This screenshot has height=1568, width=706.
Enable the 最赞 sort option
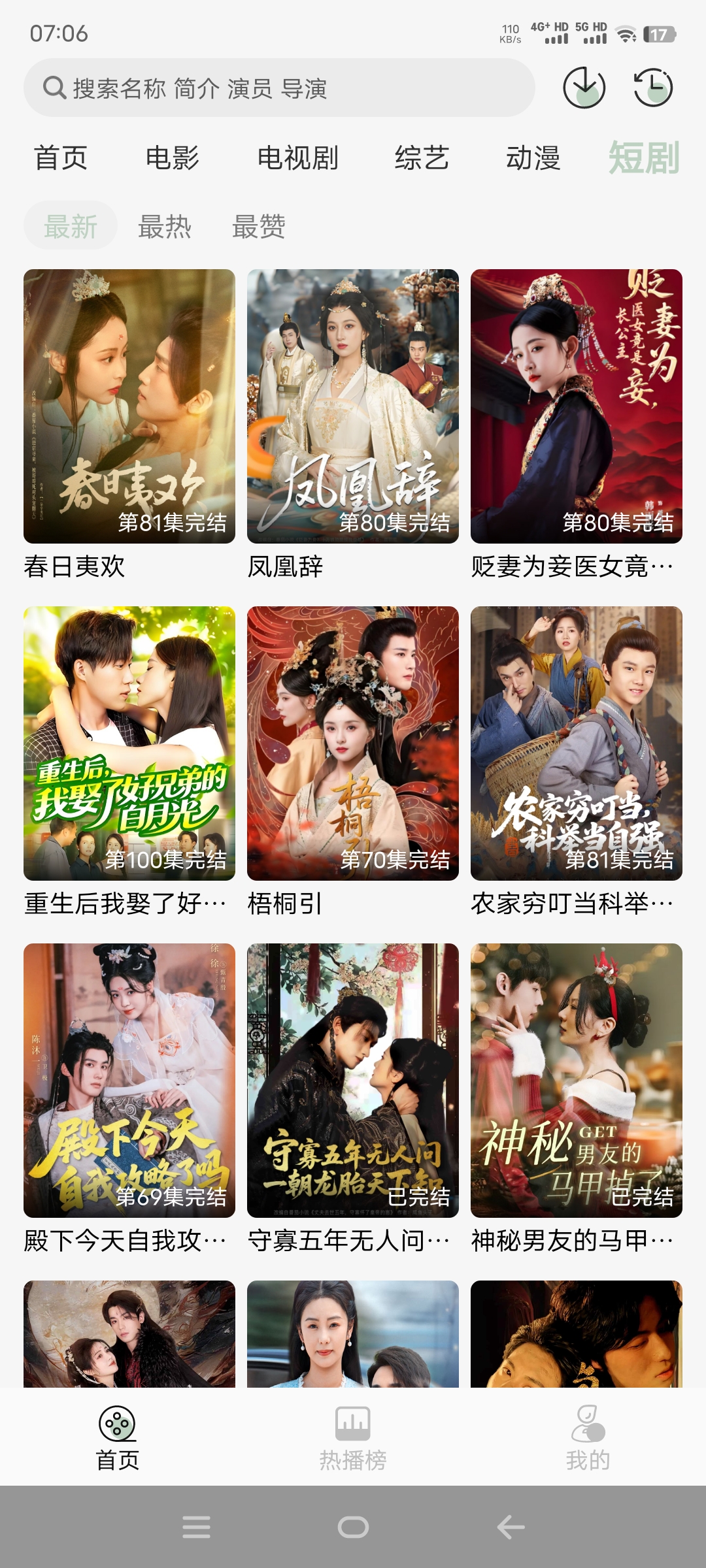pos(258,225)
